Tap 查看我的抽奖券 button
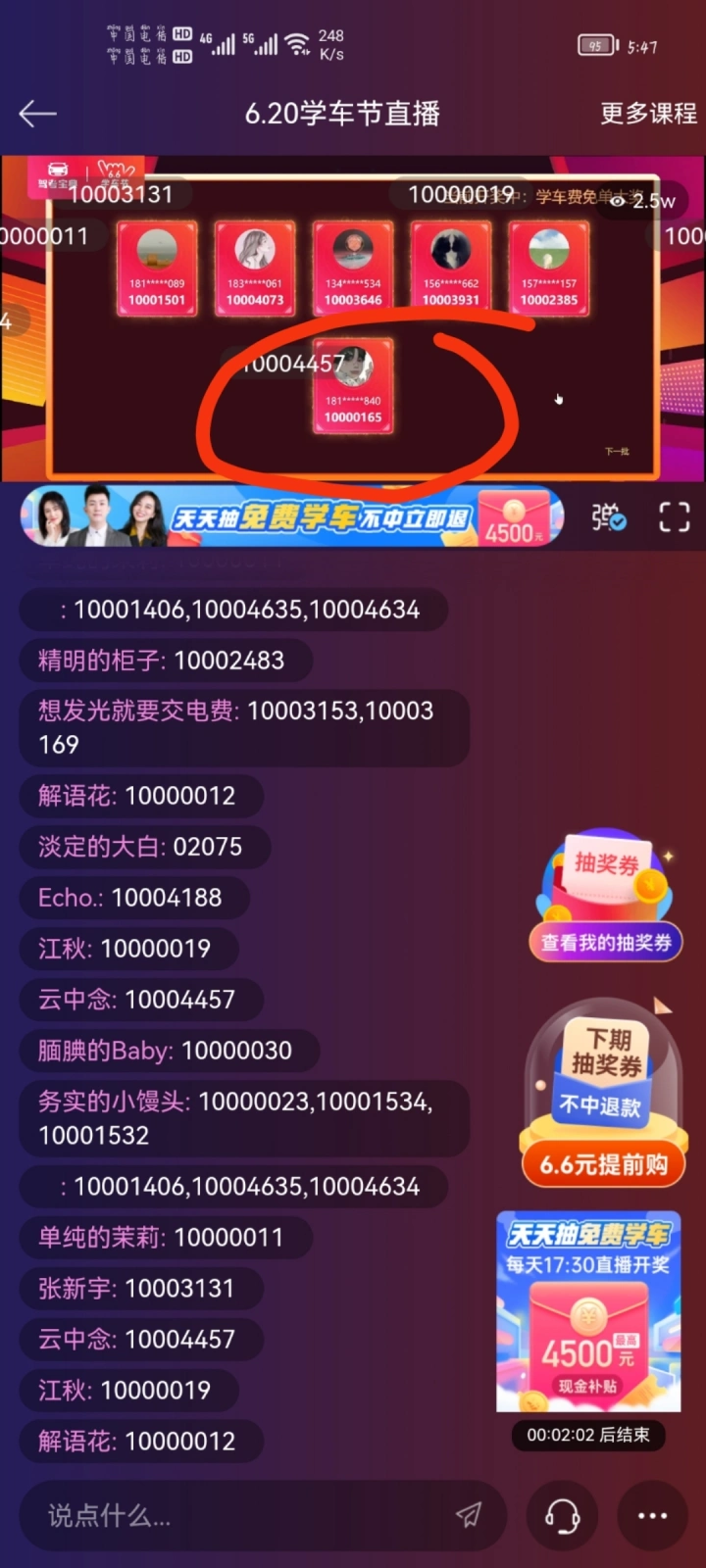Screen dimensions: 706x1568 tap(606, 942)
